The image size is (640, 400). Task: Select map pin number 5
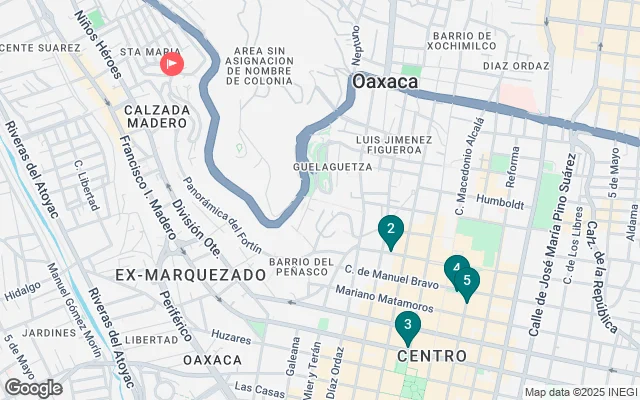point(468,282)
